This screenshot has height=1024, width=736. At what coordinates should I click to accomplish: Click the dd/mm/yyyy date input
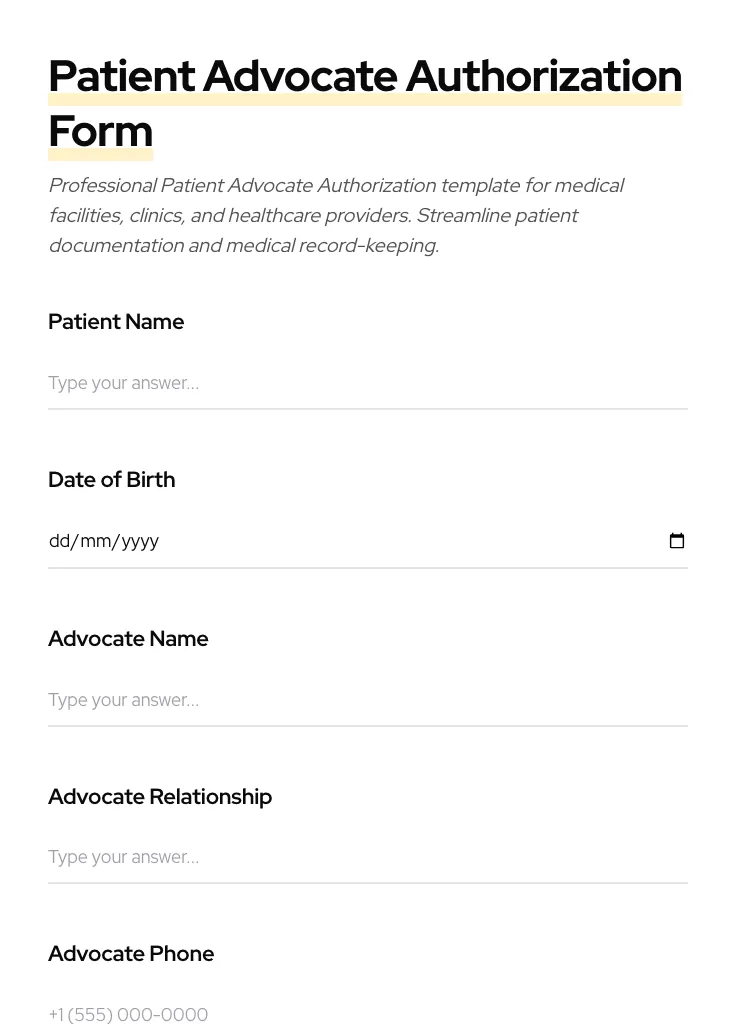(x=300, y=540)
